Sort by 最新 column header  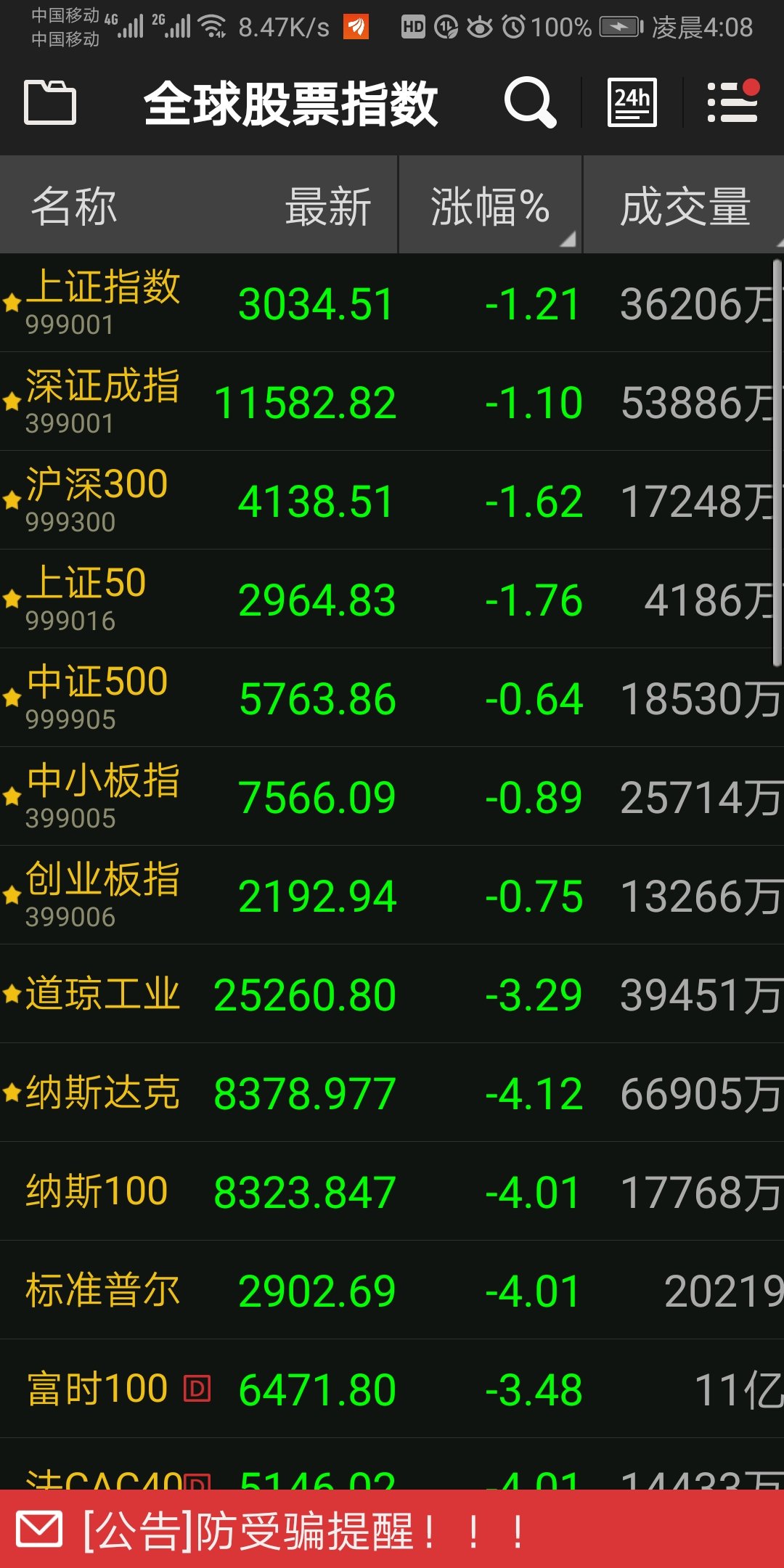click(x=328, y=206)
